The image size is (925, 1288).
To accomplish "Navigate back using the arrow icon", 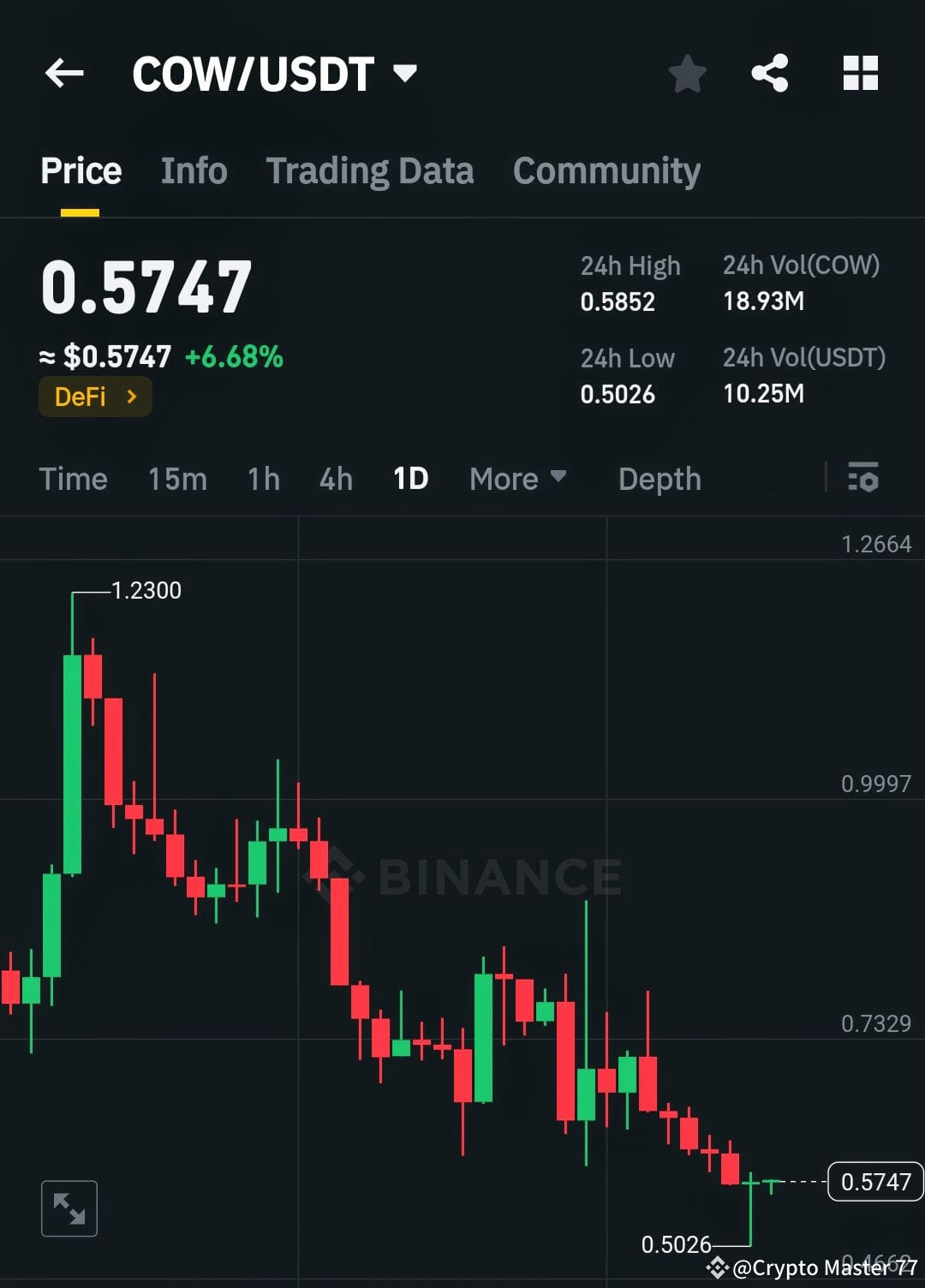I will pos(64,73).
